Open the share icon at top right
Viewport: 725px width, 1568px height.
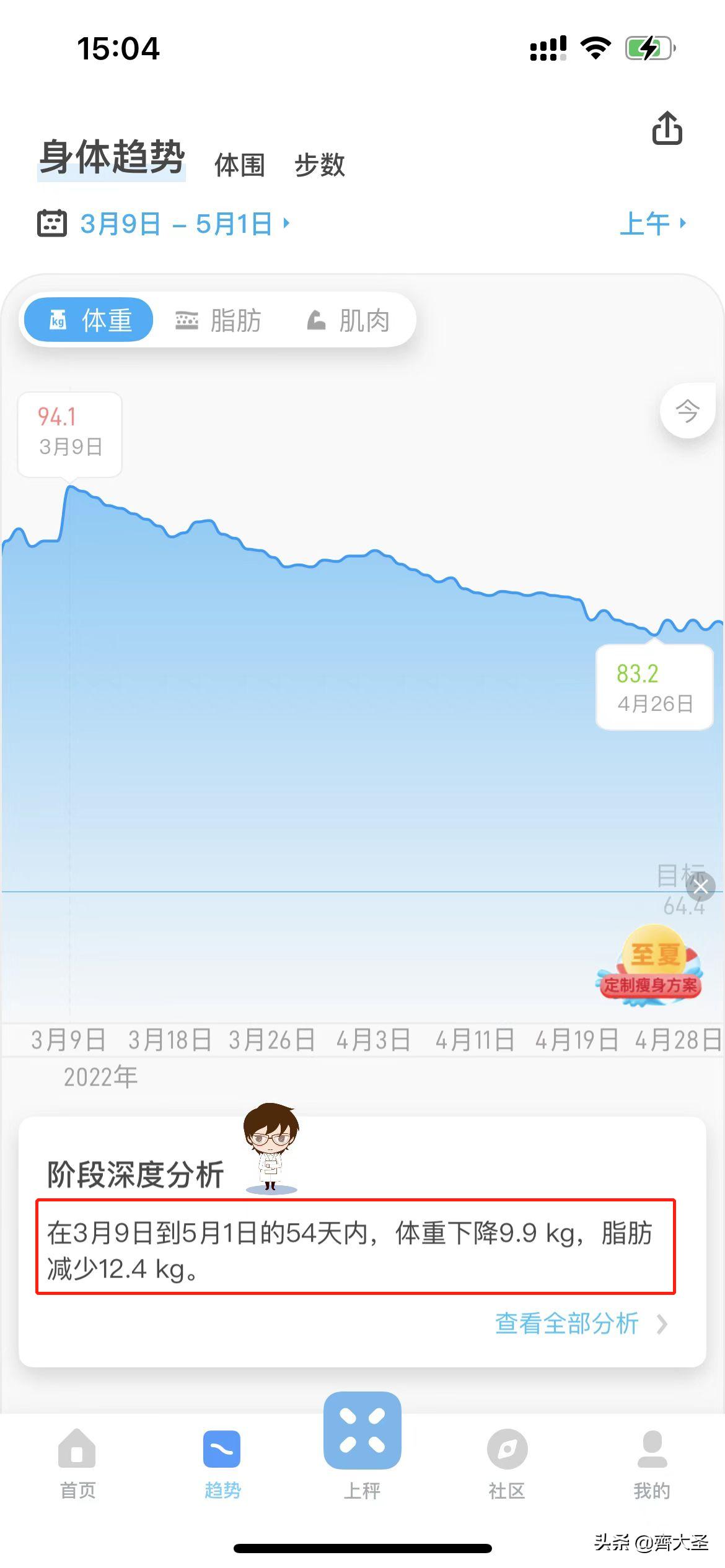[x=666, y=127]
